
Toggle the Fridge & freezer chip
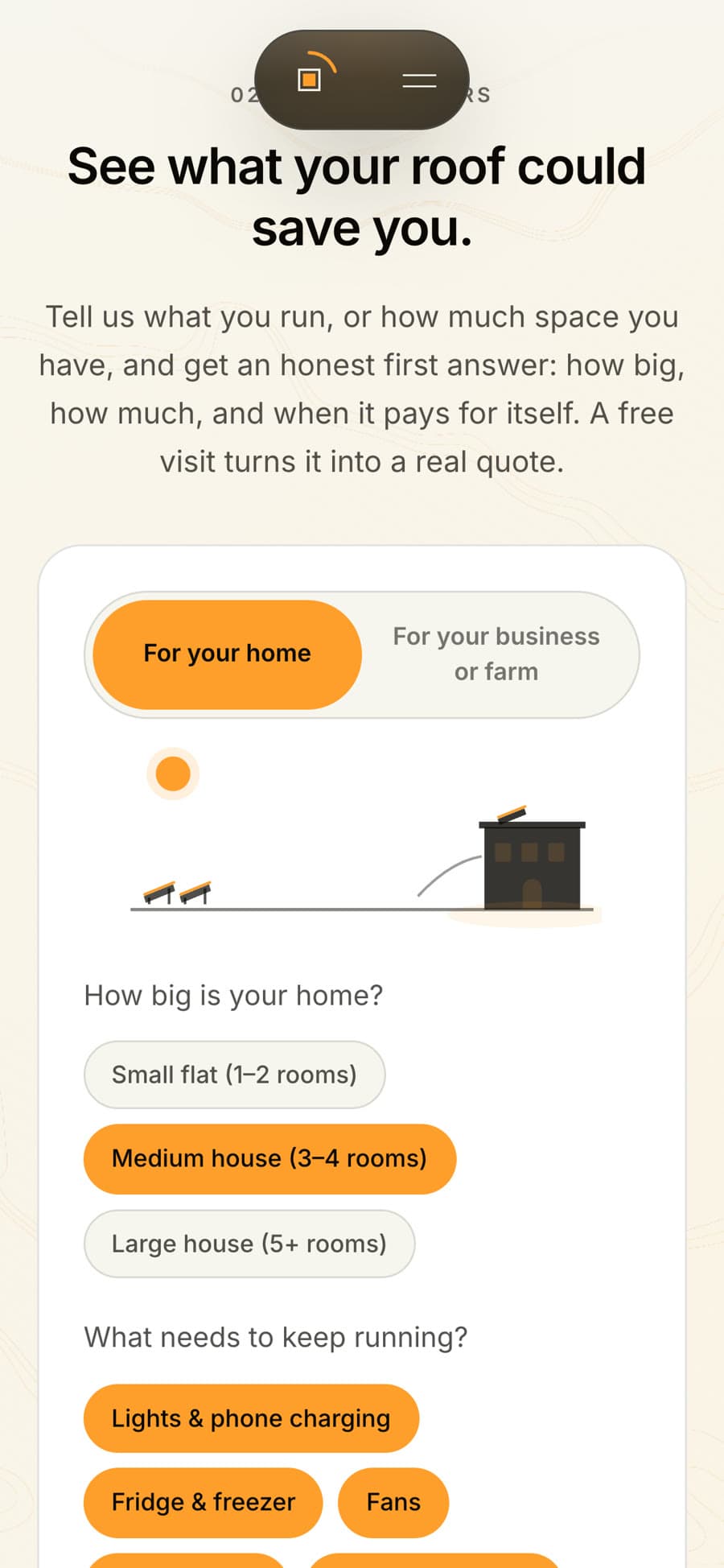click(x=204, y=1502)
